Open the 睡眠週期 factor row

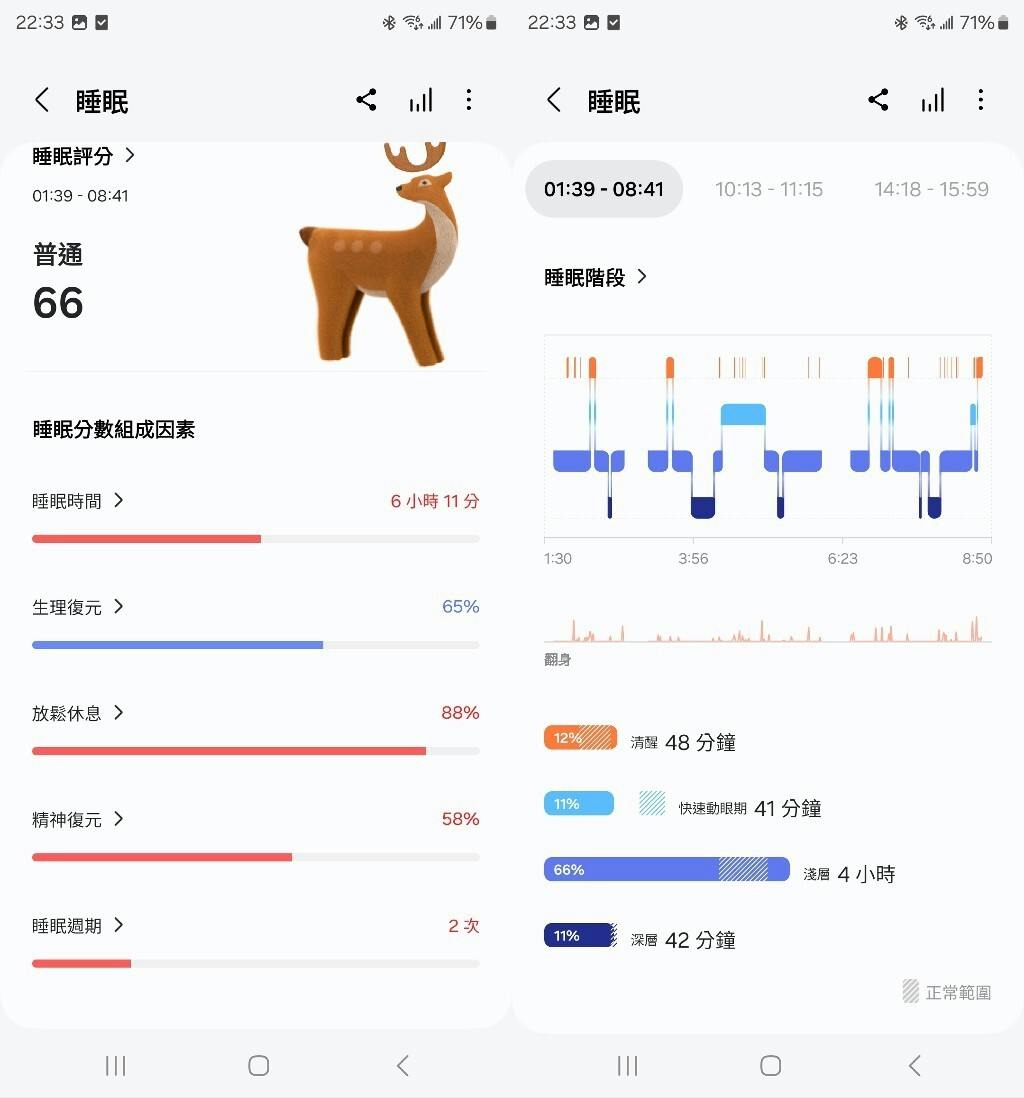tap(78, 925)
